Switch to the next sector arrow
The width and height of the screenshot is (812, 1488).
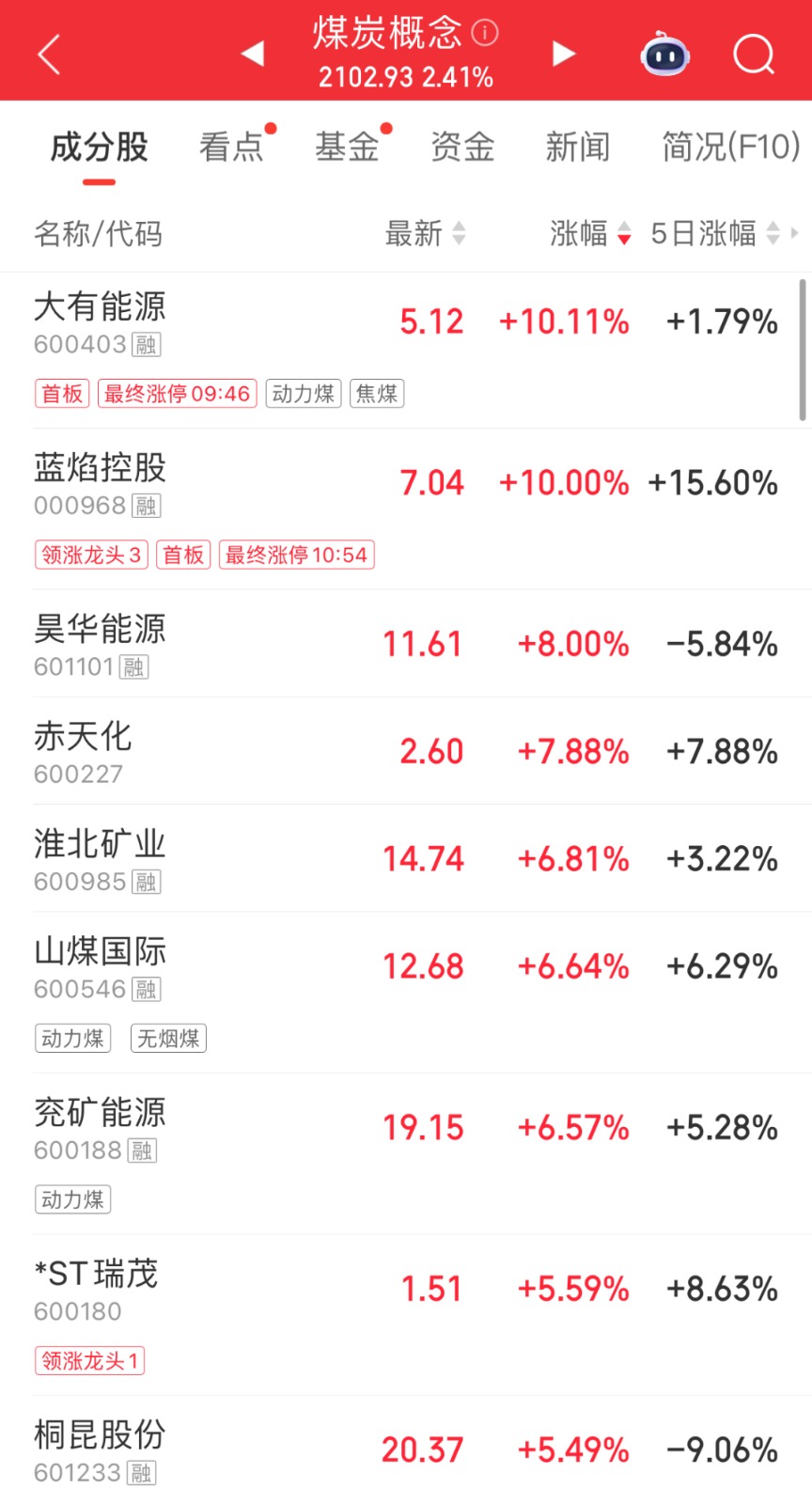pos(563,54)
